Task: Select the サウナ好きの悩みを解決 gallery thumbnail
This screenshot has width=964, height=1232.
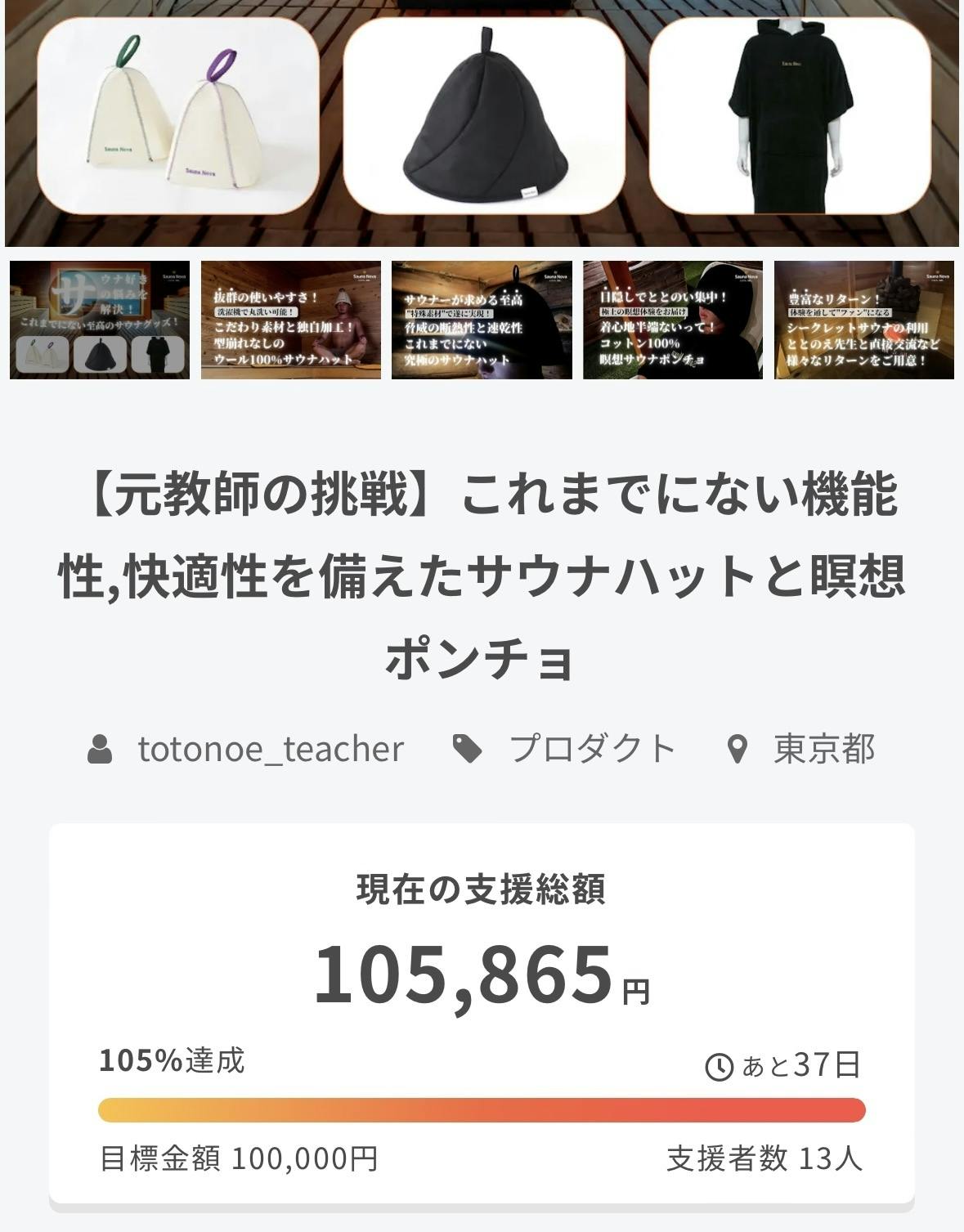Action: (x=100, y=320)
